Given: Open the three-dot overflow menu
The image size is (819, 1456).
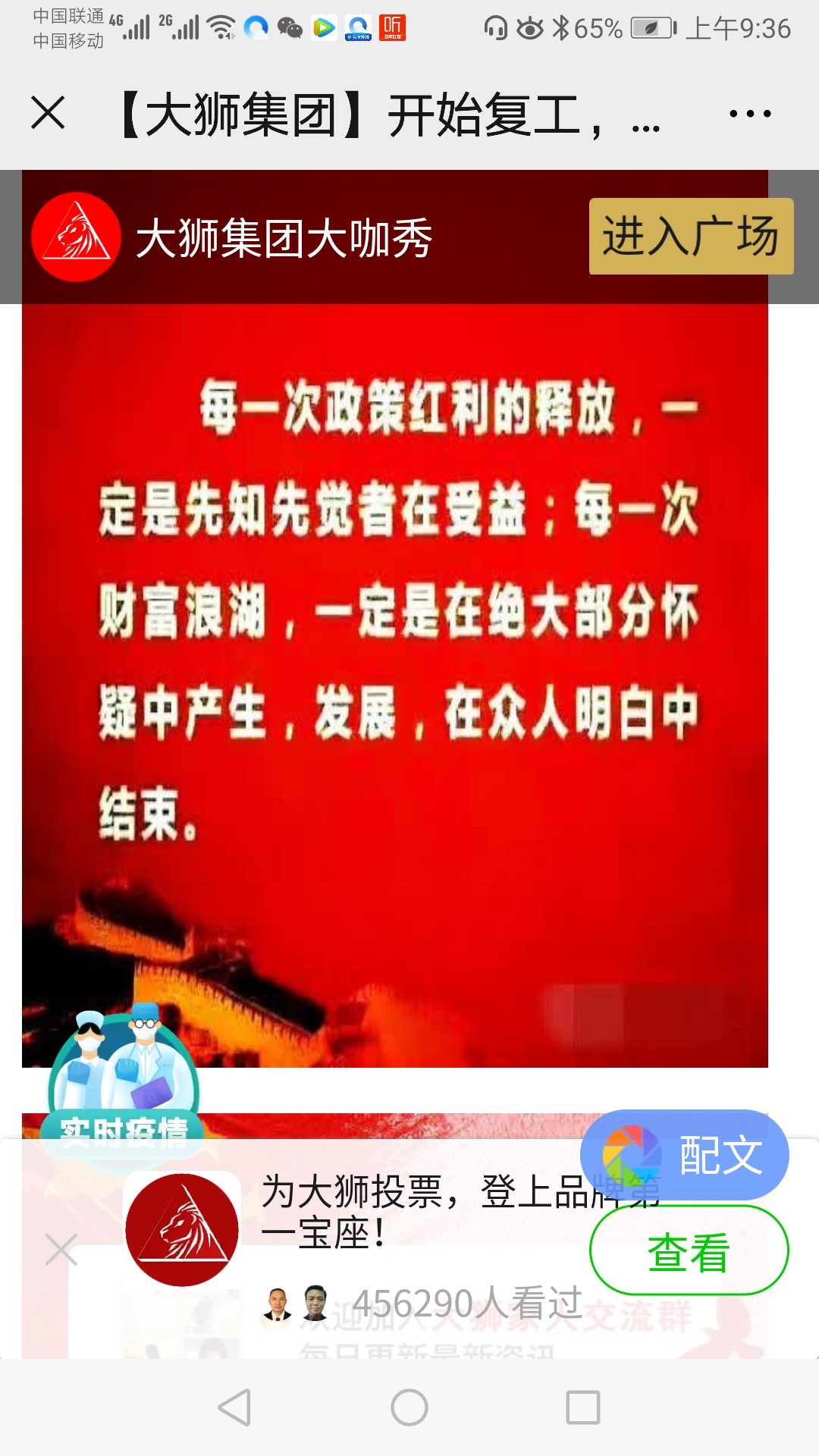Looking at the screenshot, I should click(749, 114).
